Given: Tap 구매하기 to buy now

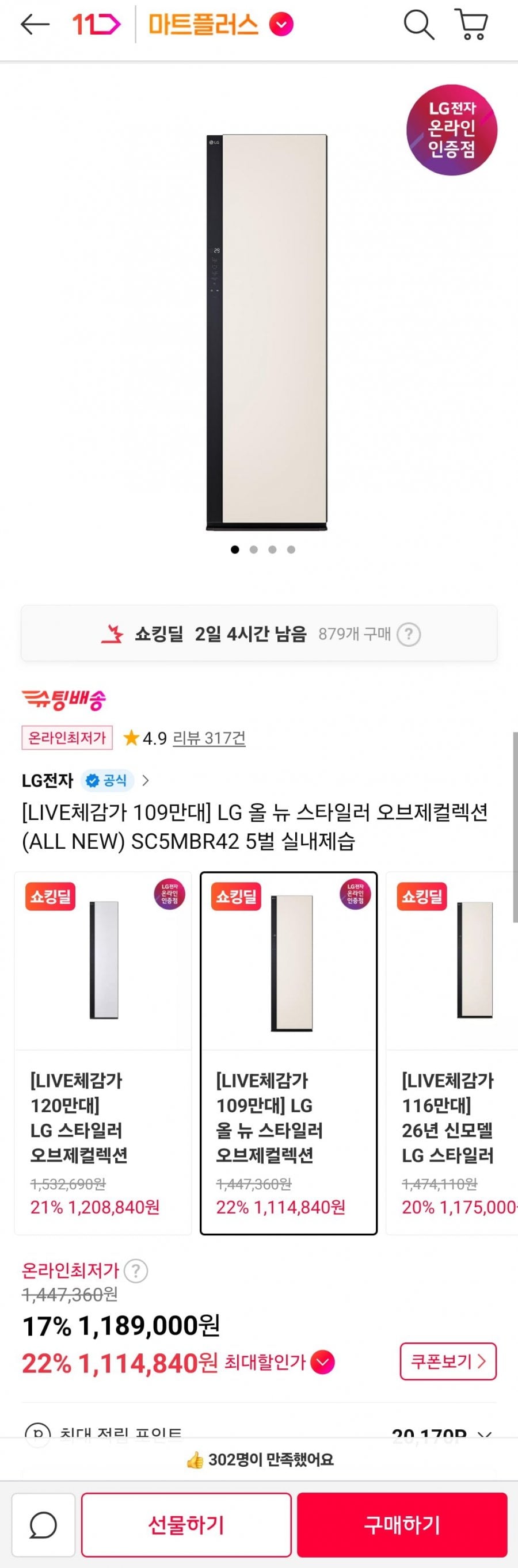Looking at the screenshot, I should coord(402,1524).
